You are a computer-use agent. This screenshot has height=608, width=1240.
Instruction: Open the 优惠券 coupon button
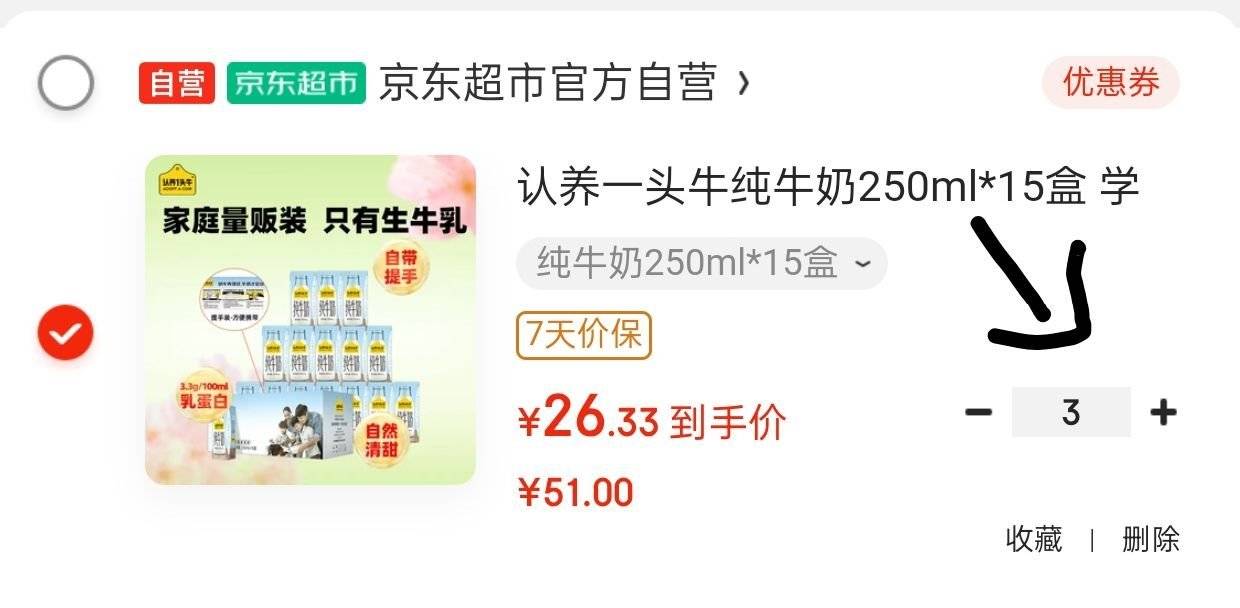(x=1110, y=83)
